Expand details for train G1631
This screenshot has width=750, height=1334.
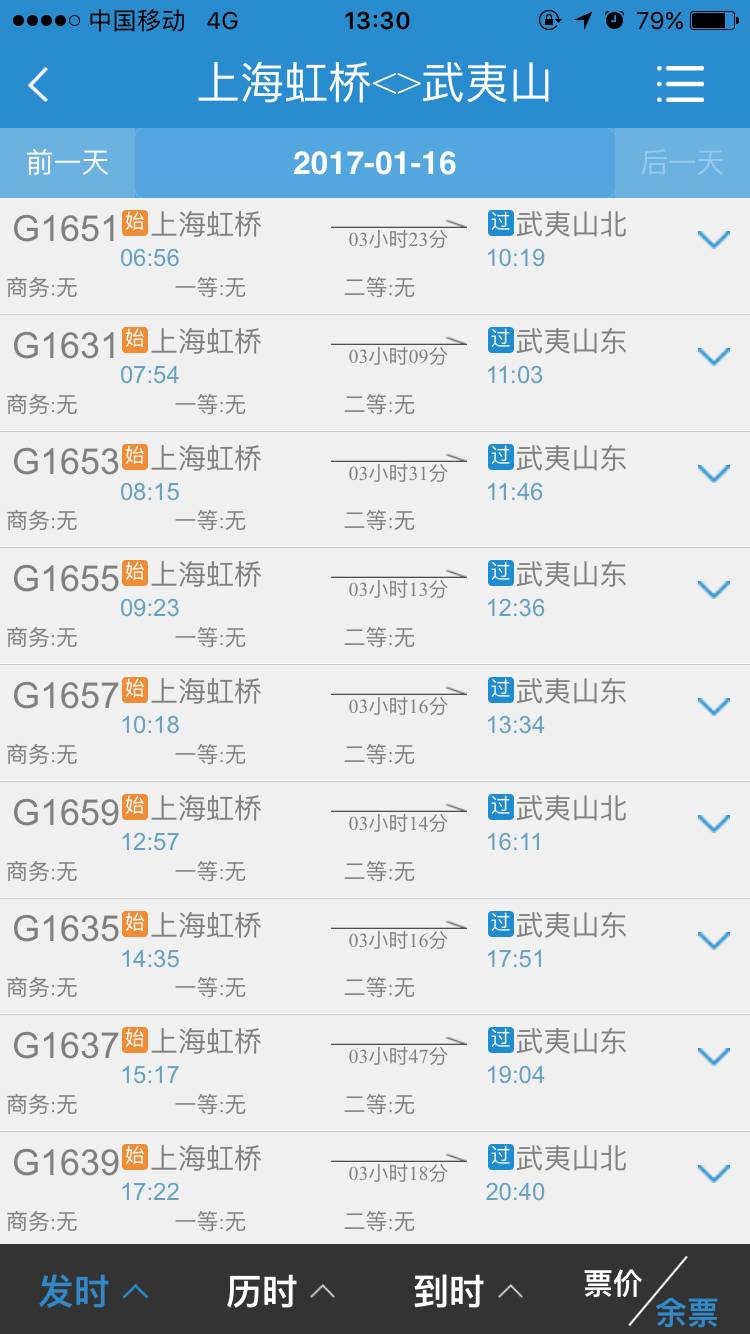(x=713, y=356)
